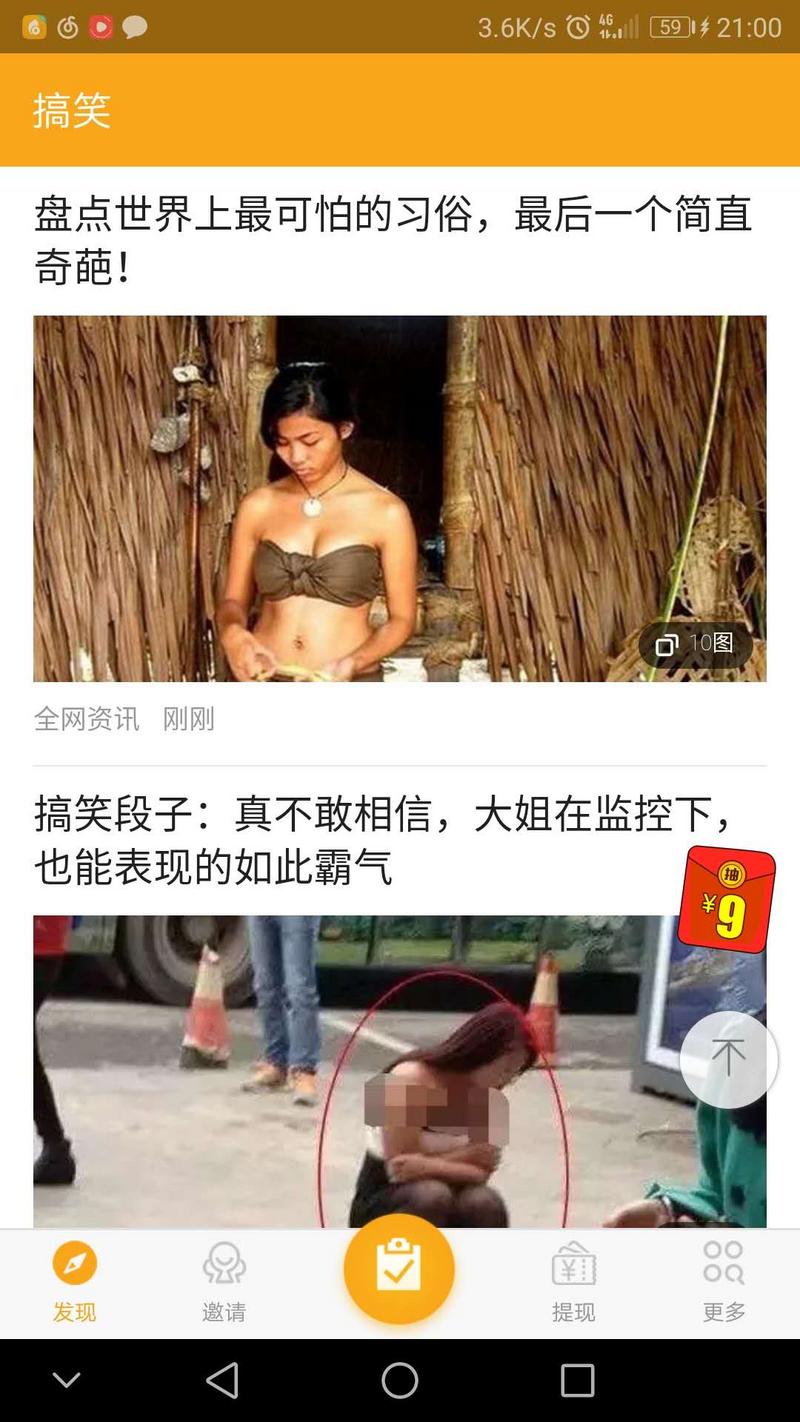800x1422 pixels.
Task: Go back using system back button
Action: point(222,1381)
